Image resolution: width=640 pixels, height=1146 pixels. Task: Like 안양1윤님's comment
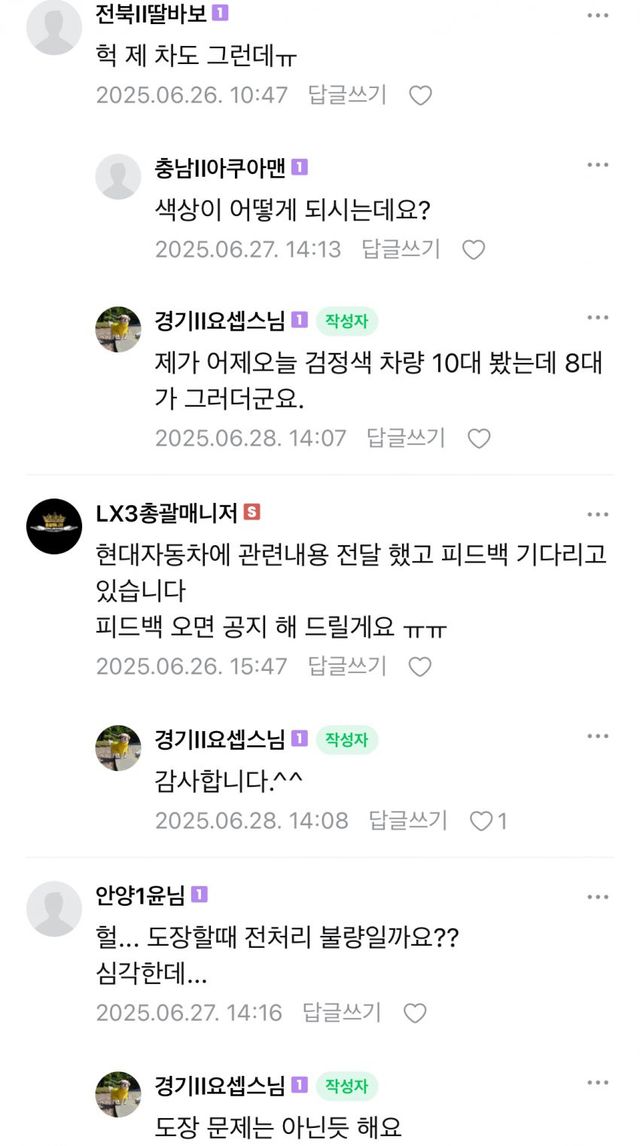pos(415,1013)
